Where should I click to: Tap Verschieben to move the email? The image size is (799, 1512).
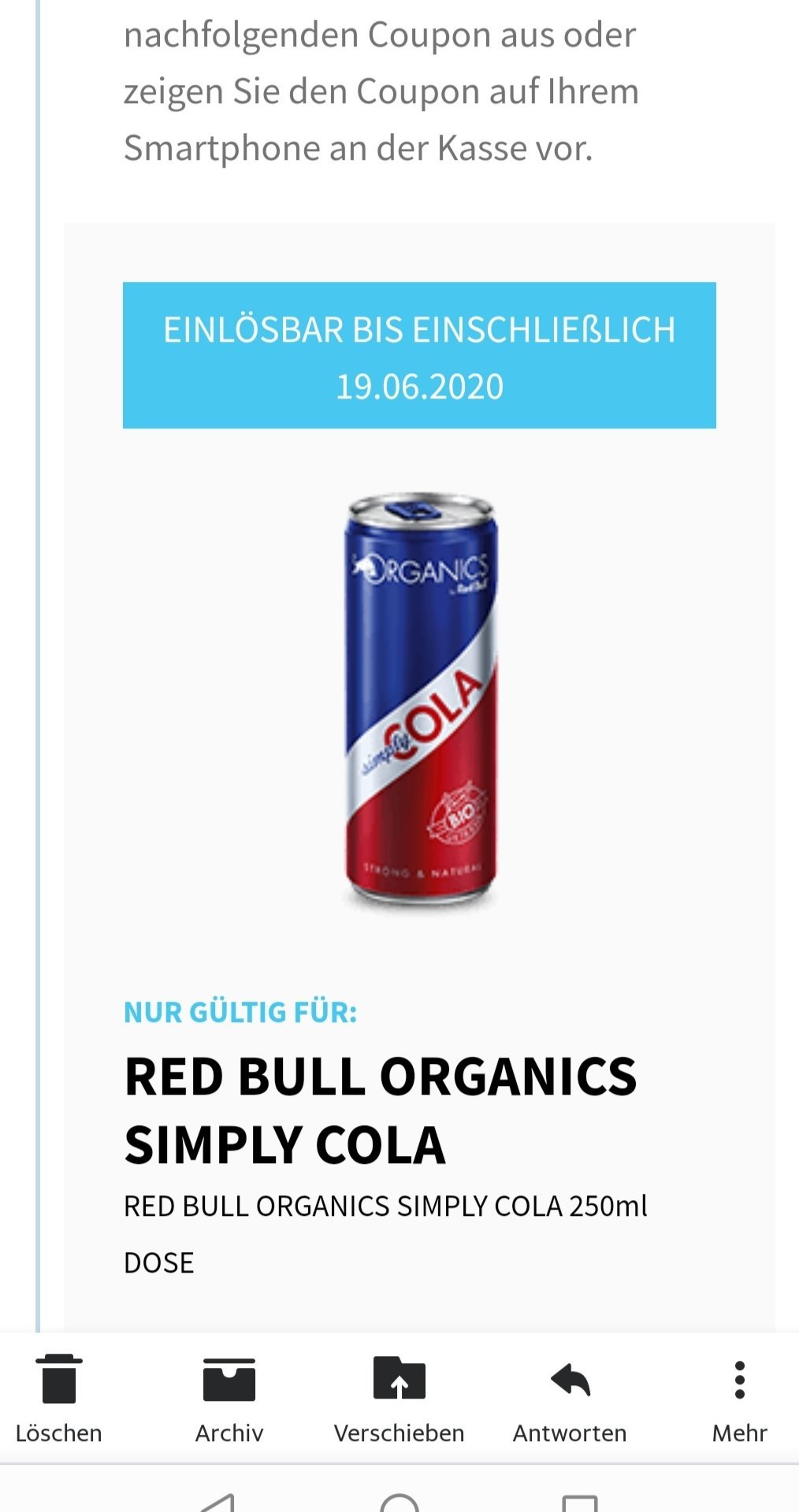(399, 1398)
